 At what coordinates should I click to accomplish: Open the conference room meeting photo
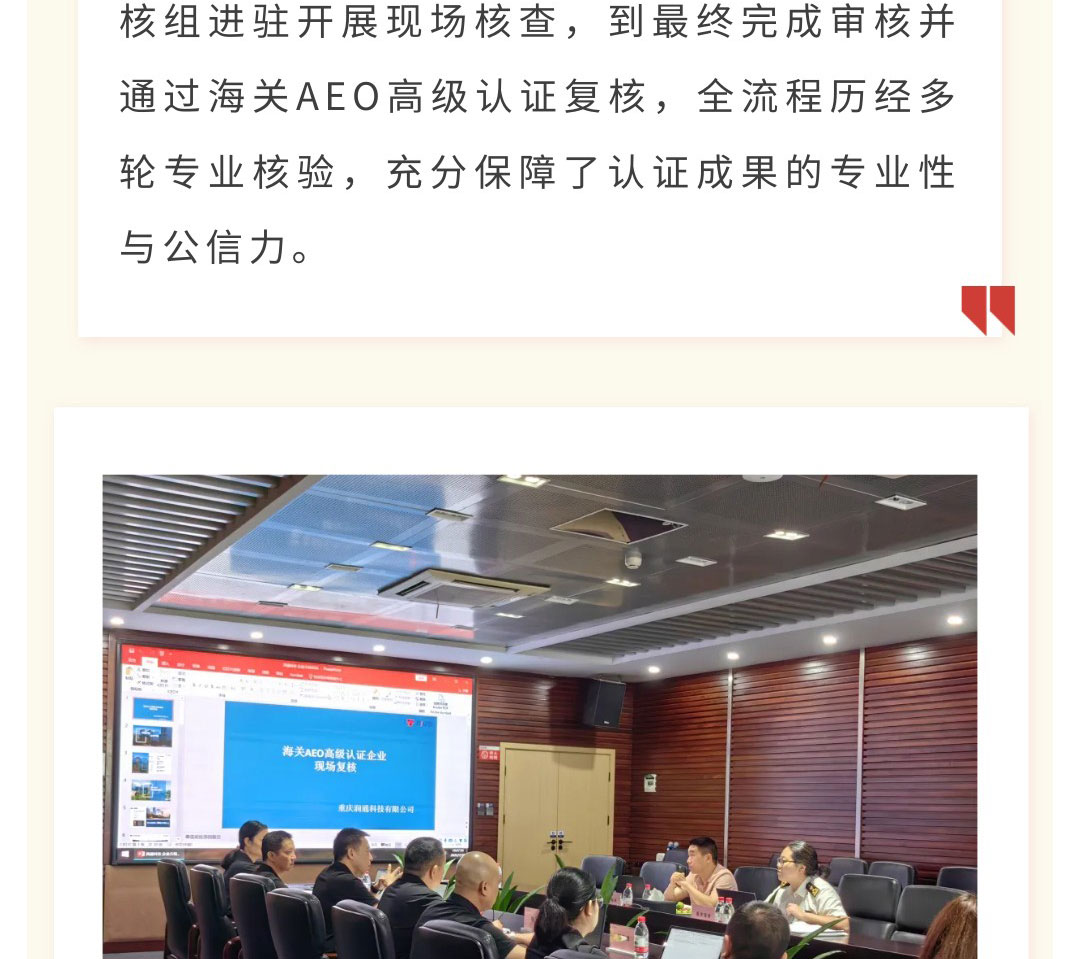(x=540, y=716)
